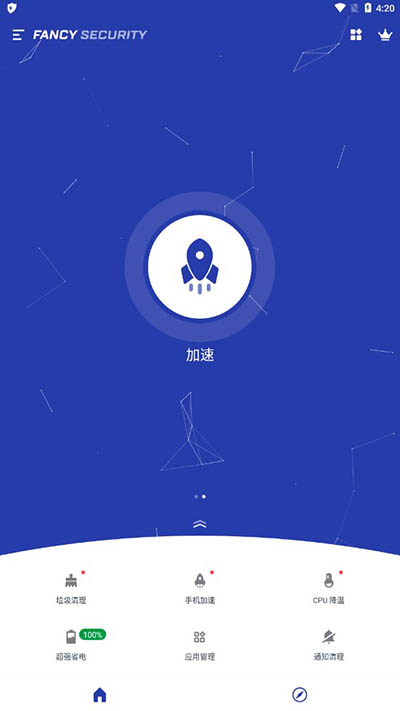This screenshot has width=400, height=711.
Task: Open 垃圾清理 junk cleaner
Action: [71, 588]
